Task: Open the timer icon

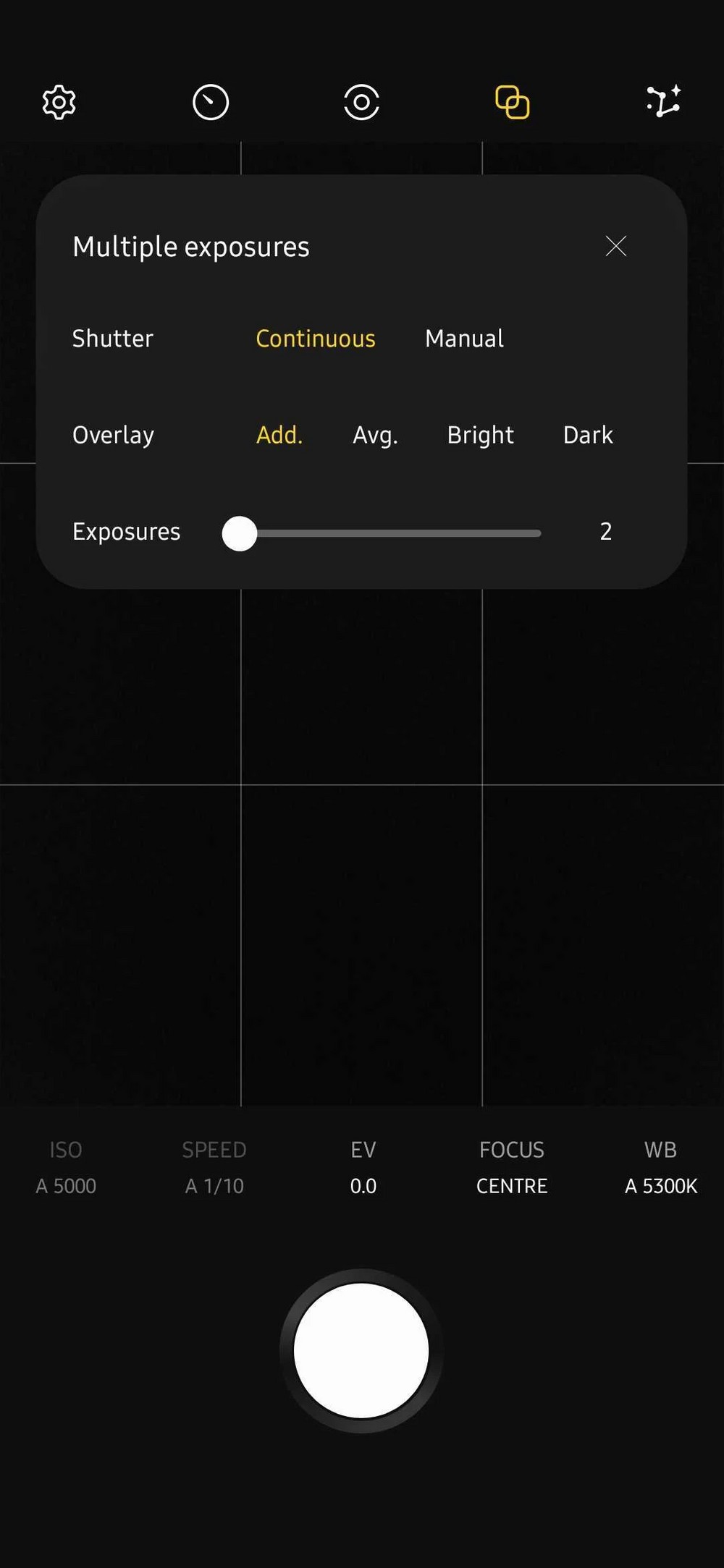Action: (211, 103)
